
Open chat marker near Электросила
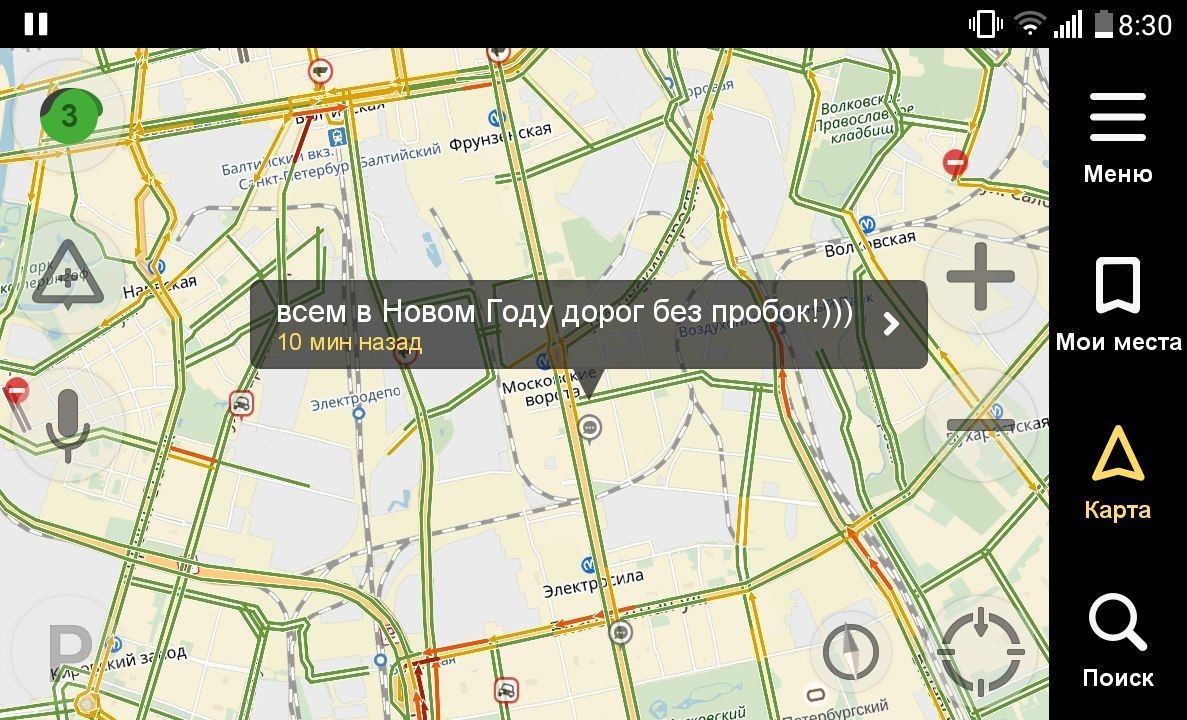(622, 632)
